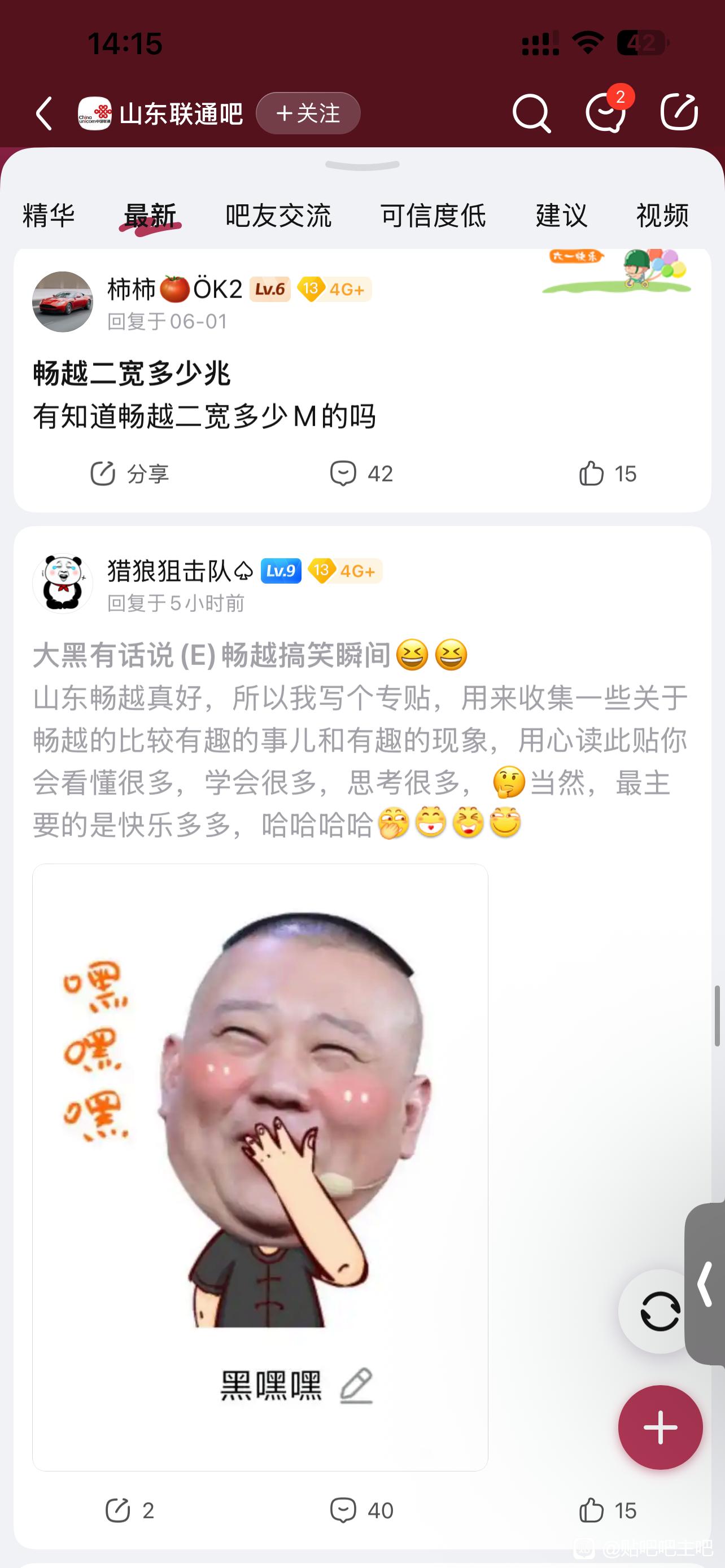Switch to the 精华 tab
The width and height of the screenshot is (725, 1568).
tap(49, 216)
